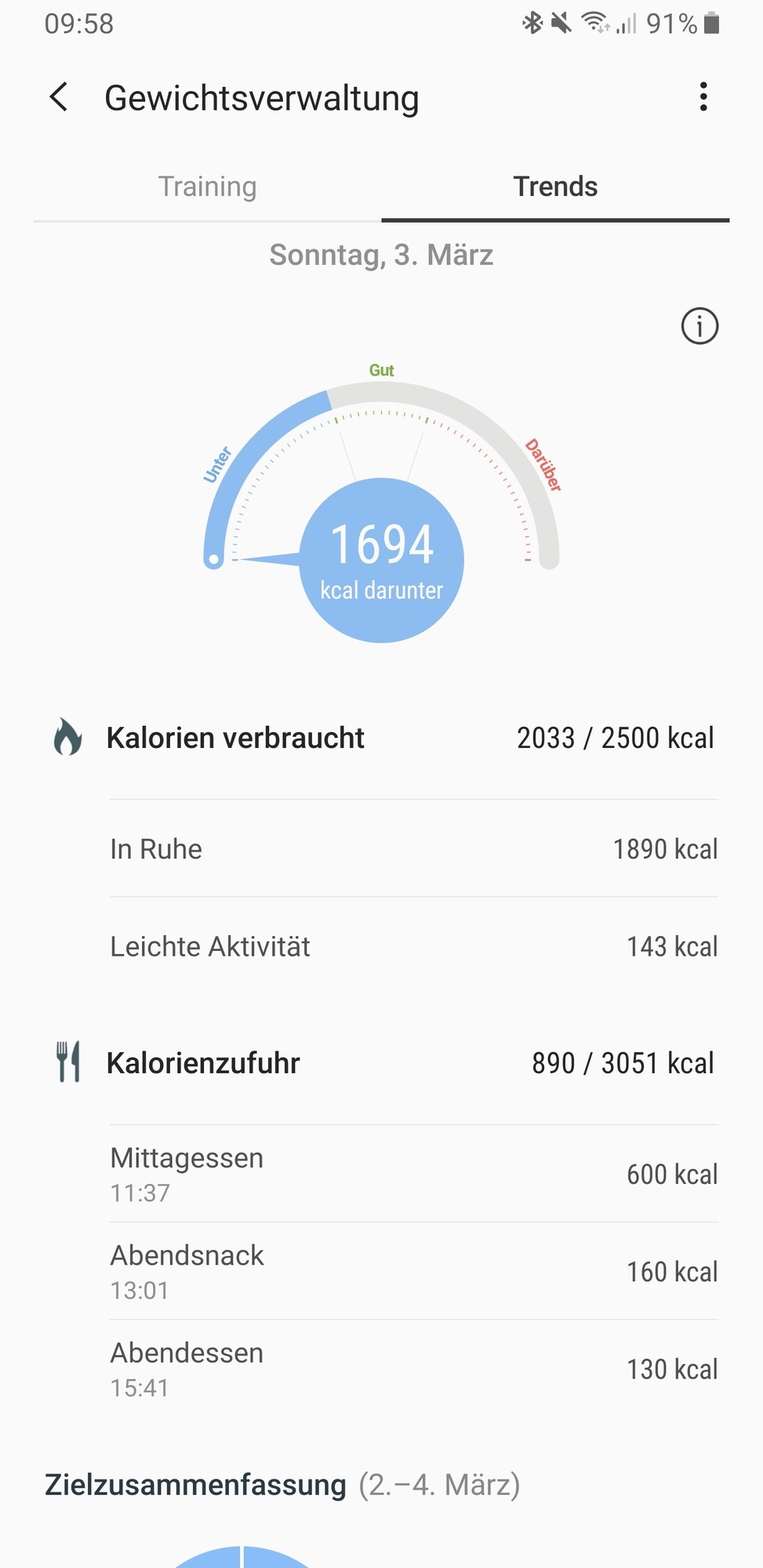Open the Abendessen 130 kcal entry
763x1568 pixels.
[413, 1369]
